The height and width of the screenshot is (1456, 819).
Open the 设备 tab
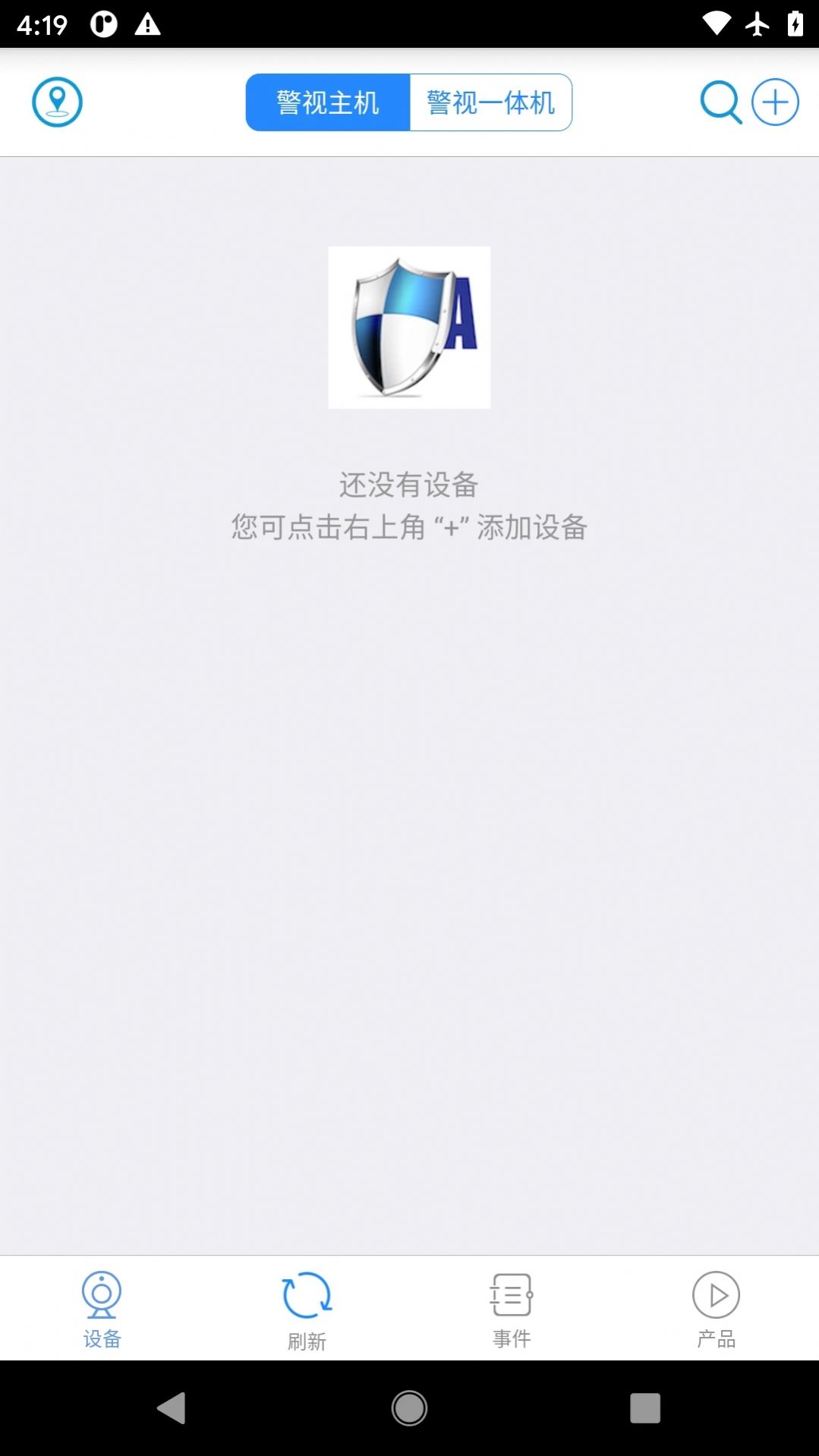coord(102,1309)
